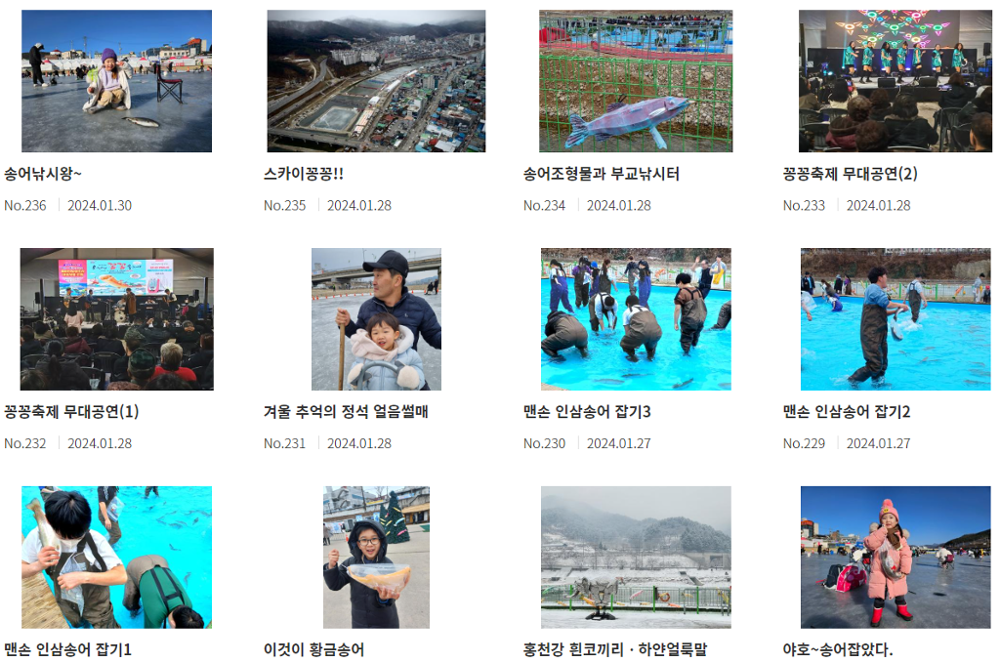1000x662 pixels.
Task: Open the 야호~송어잡았다. photo post
Action: [895, 557]
